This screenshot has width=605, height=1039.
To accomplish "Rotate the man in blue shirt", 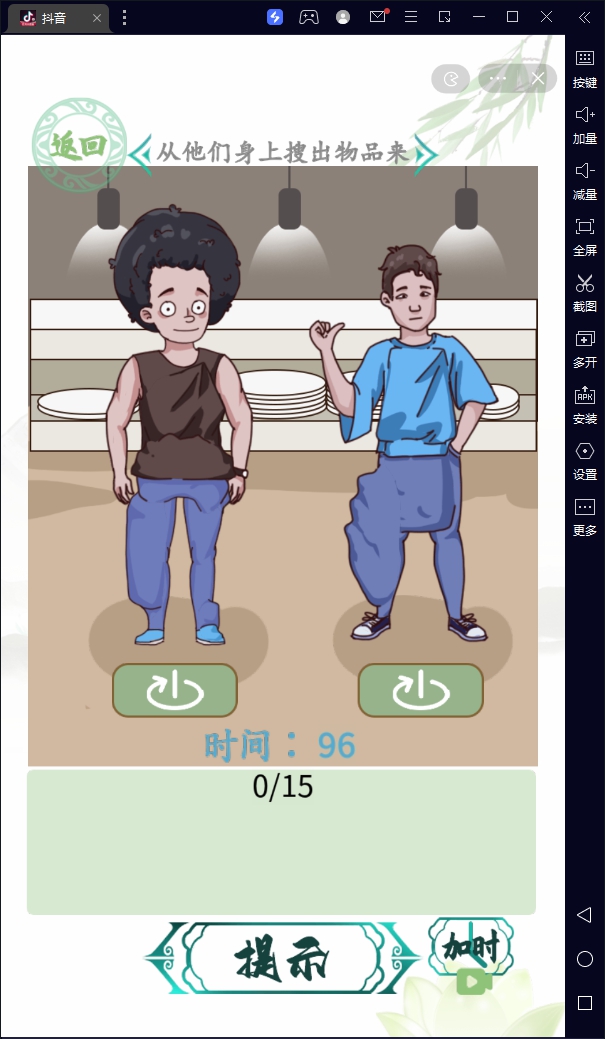I will tap(420, 690).
